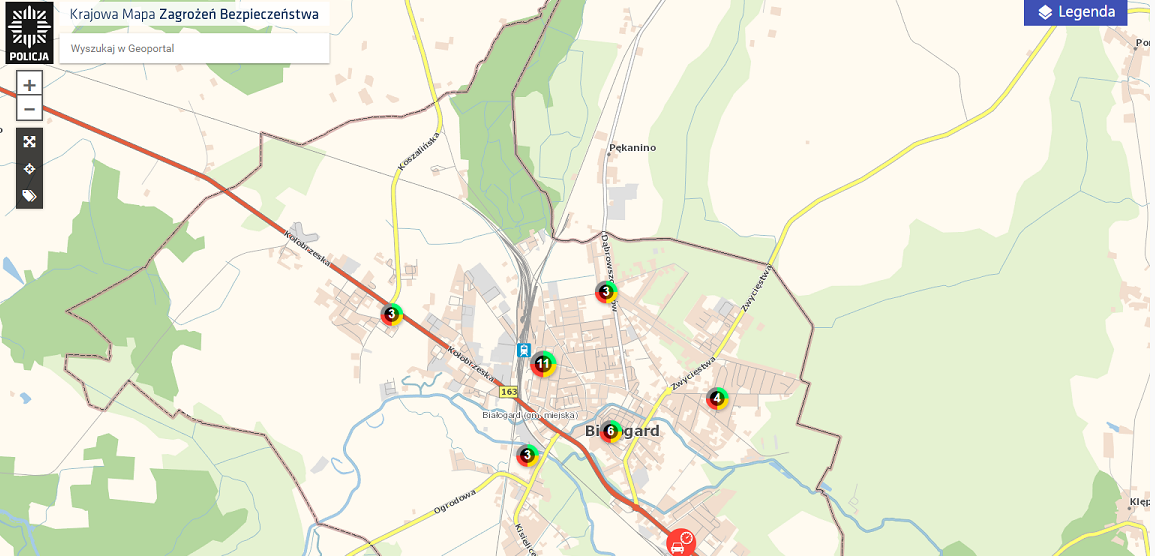Open the Legenda panel
The width and height of the screenshot is (1155, 556).
(1075, 12)
